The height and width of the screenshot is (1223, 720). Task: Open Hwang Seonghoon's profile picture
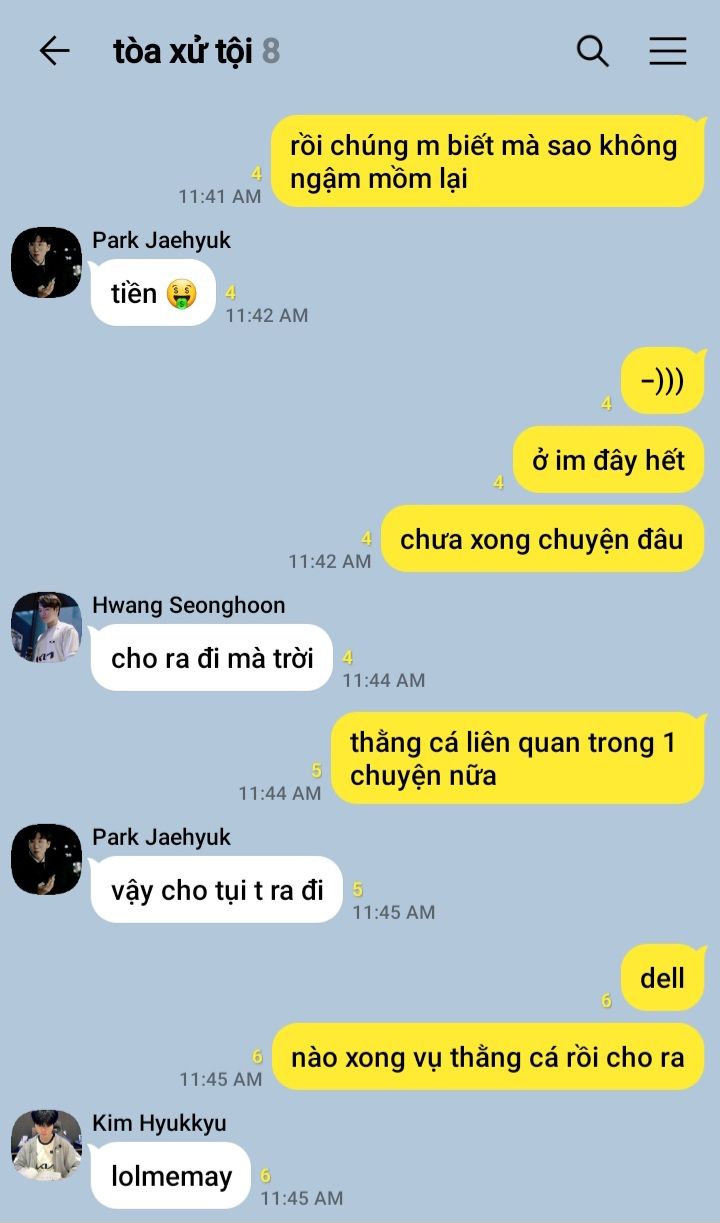46,627
